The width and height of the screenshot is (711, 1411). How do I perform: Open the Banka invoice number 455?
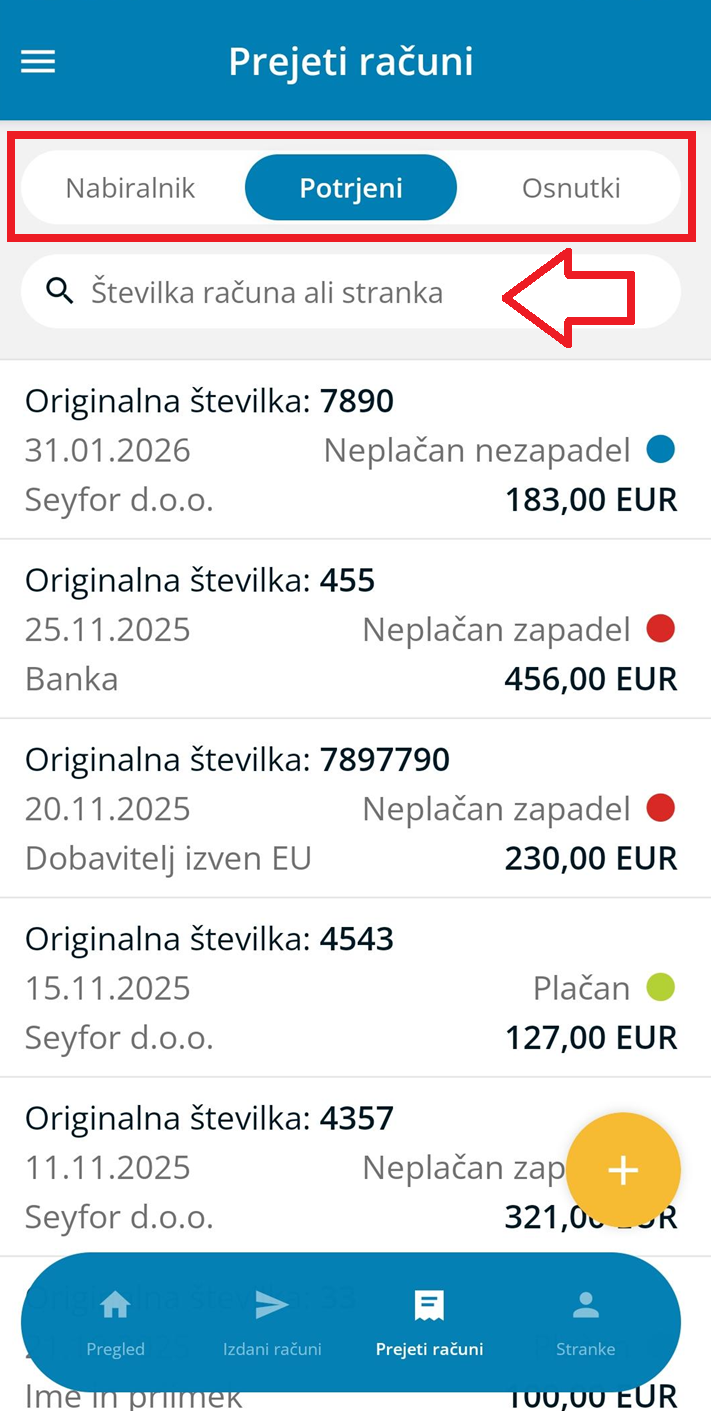coord(350,629)
